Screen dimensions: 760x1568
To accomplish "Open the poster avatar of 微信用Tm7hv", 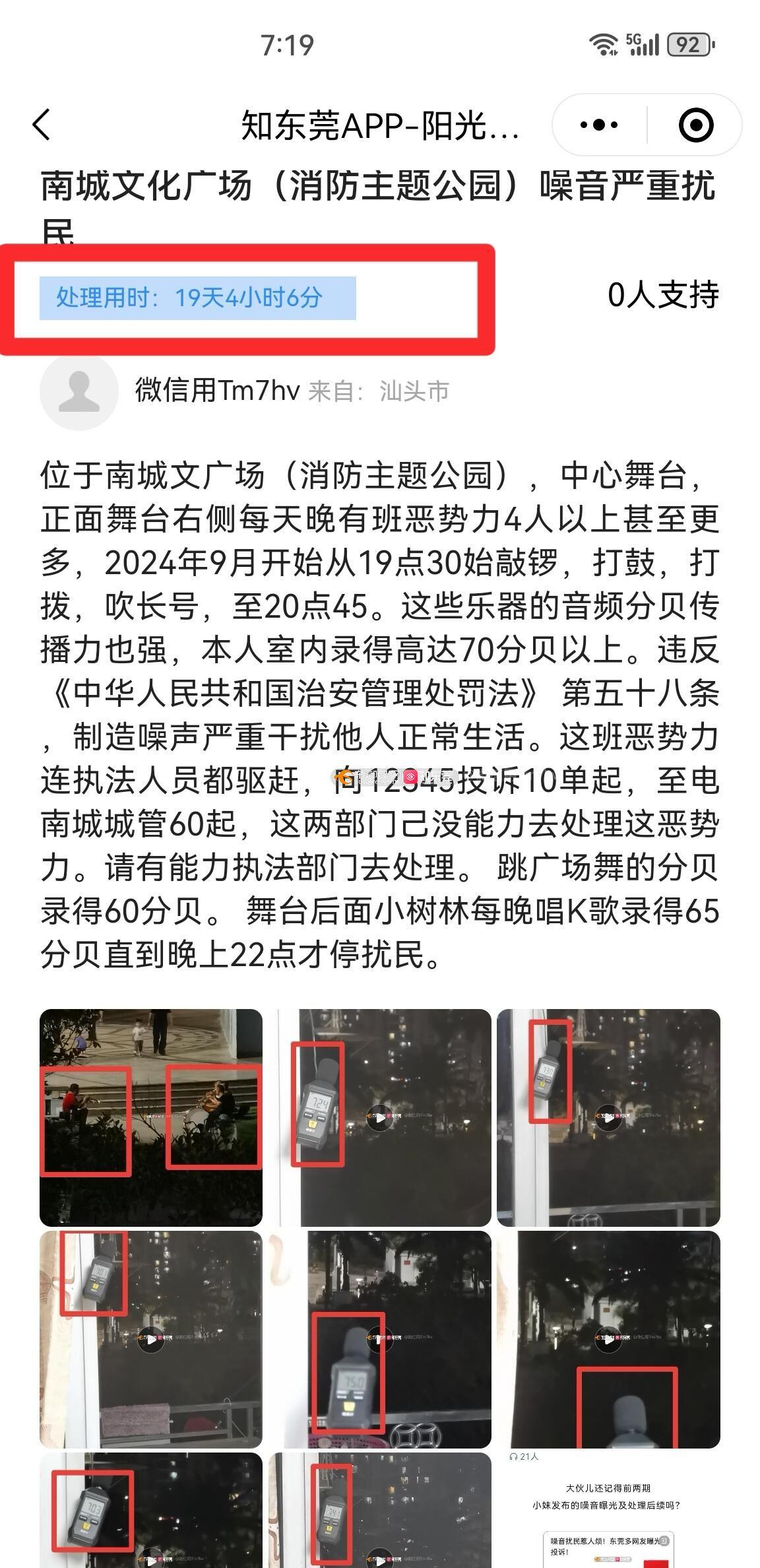I will point(79,391).
